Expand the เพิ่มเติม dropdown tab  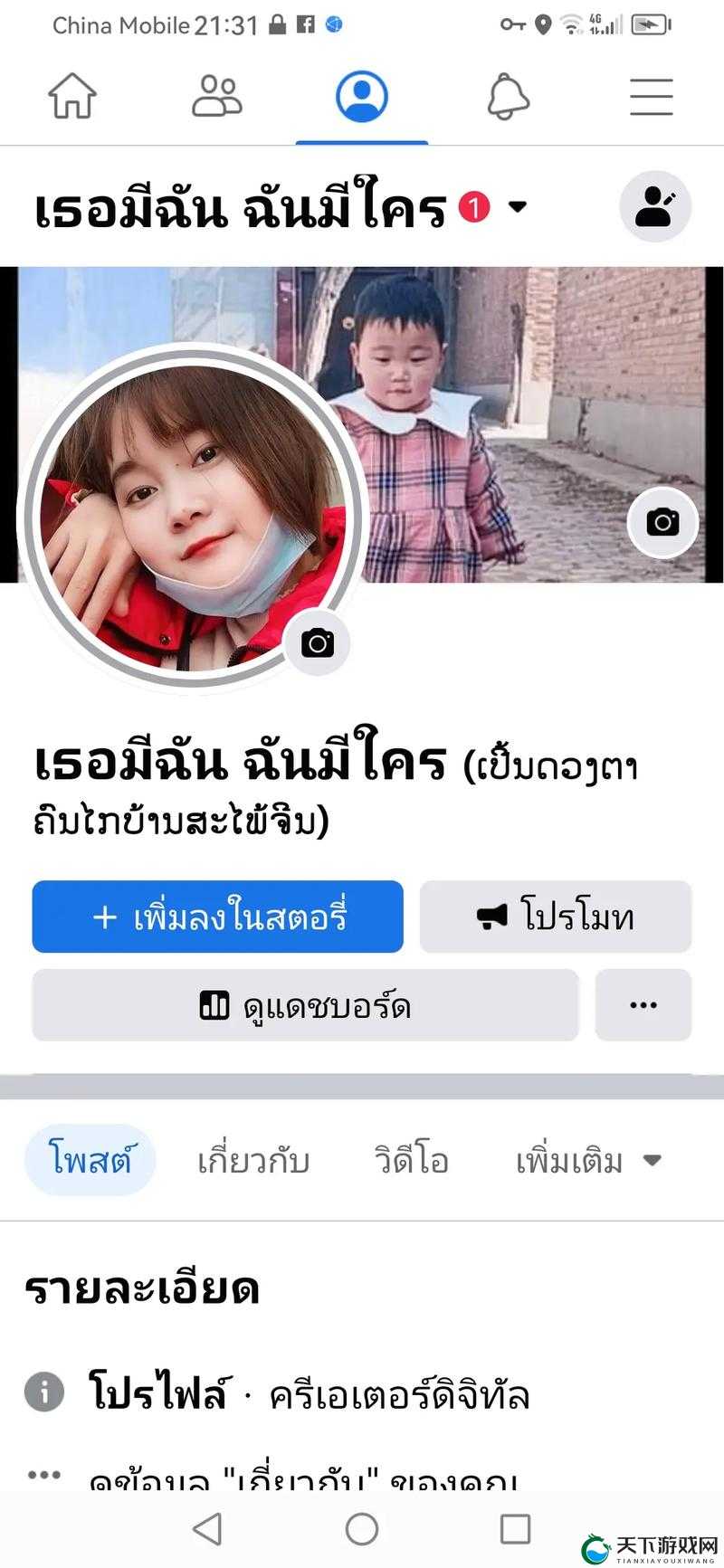click(x=588, y=1160)
